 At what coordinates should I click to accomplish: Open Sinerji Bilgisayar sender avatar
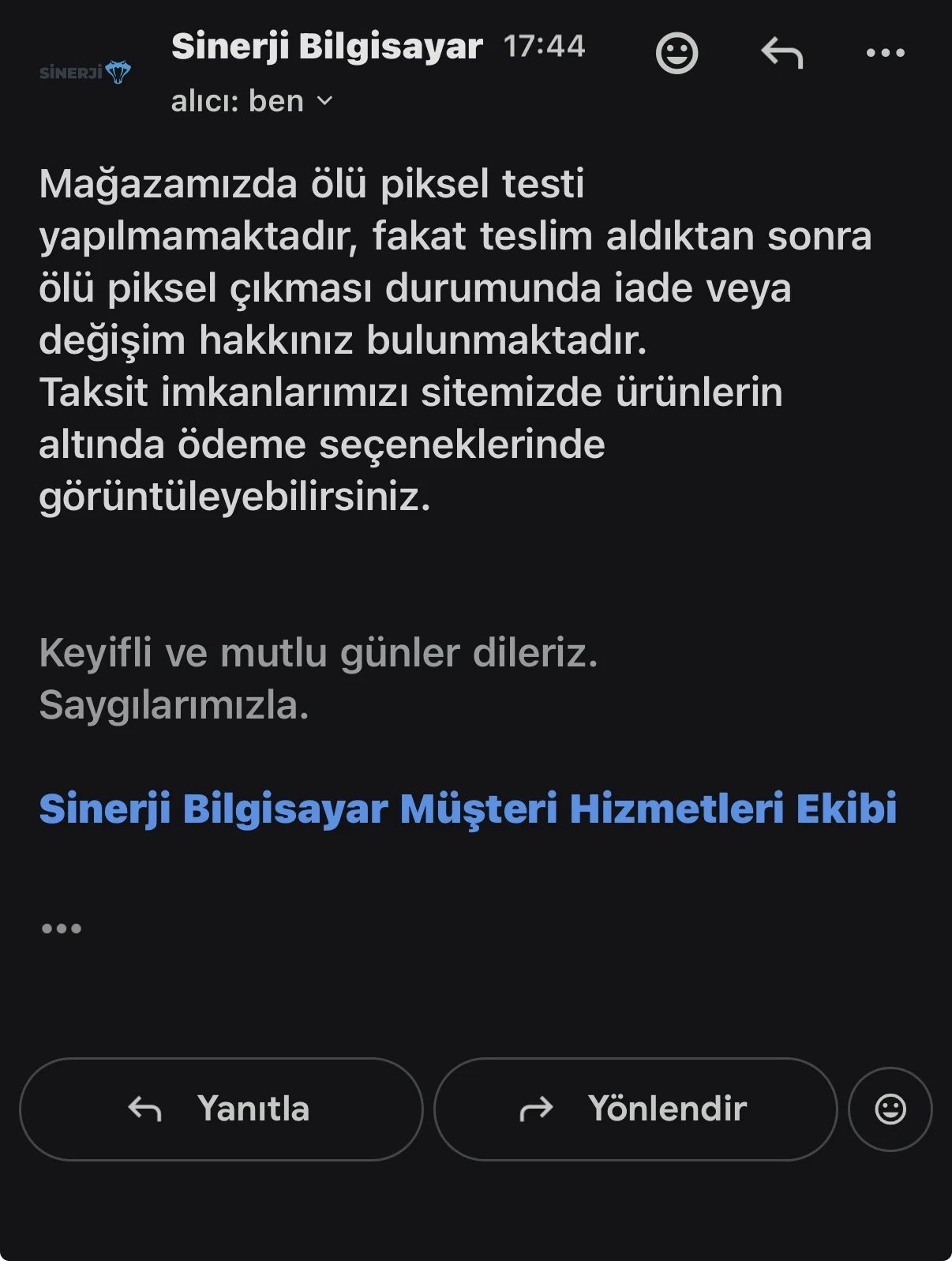[x=85, y=73]
